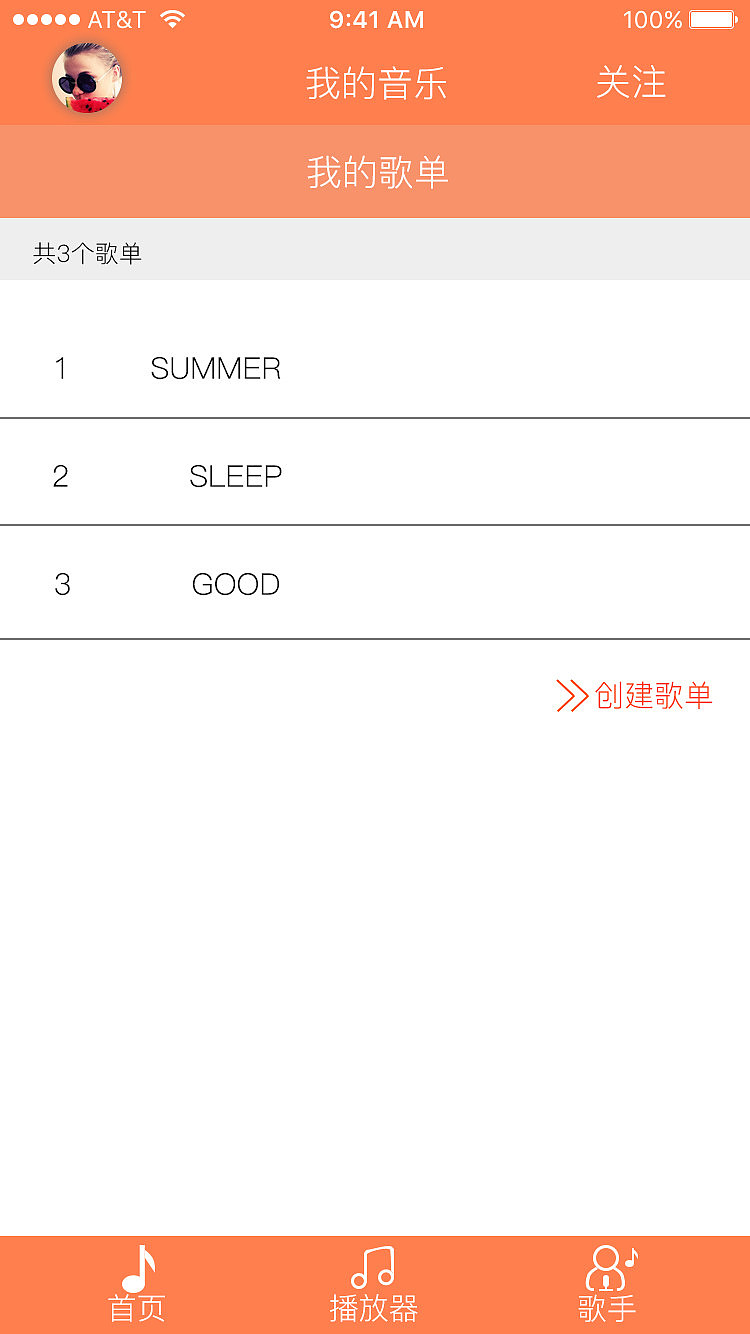This screenshot has height=1334, width=750.
Task: Open the 播放器 player icon
Action: 373,1265
